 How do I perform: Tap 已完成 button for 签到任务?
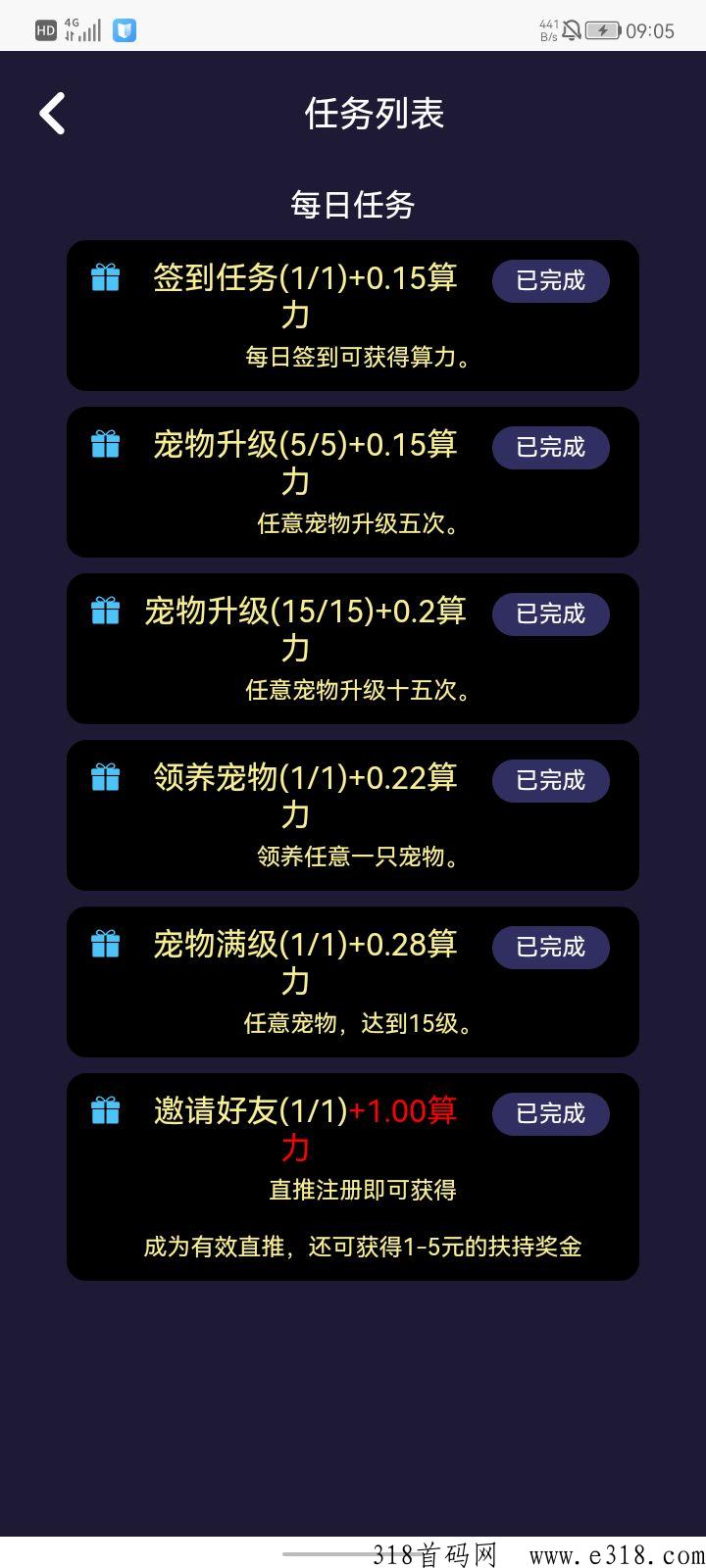[550, 281]
